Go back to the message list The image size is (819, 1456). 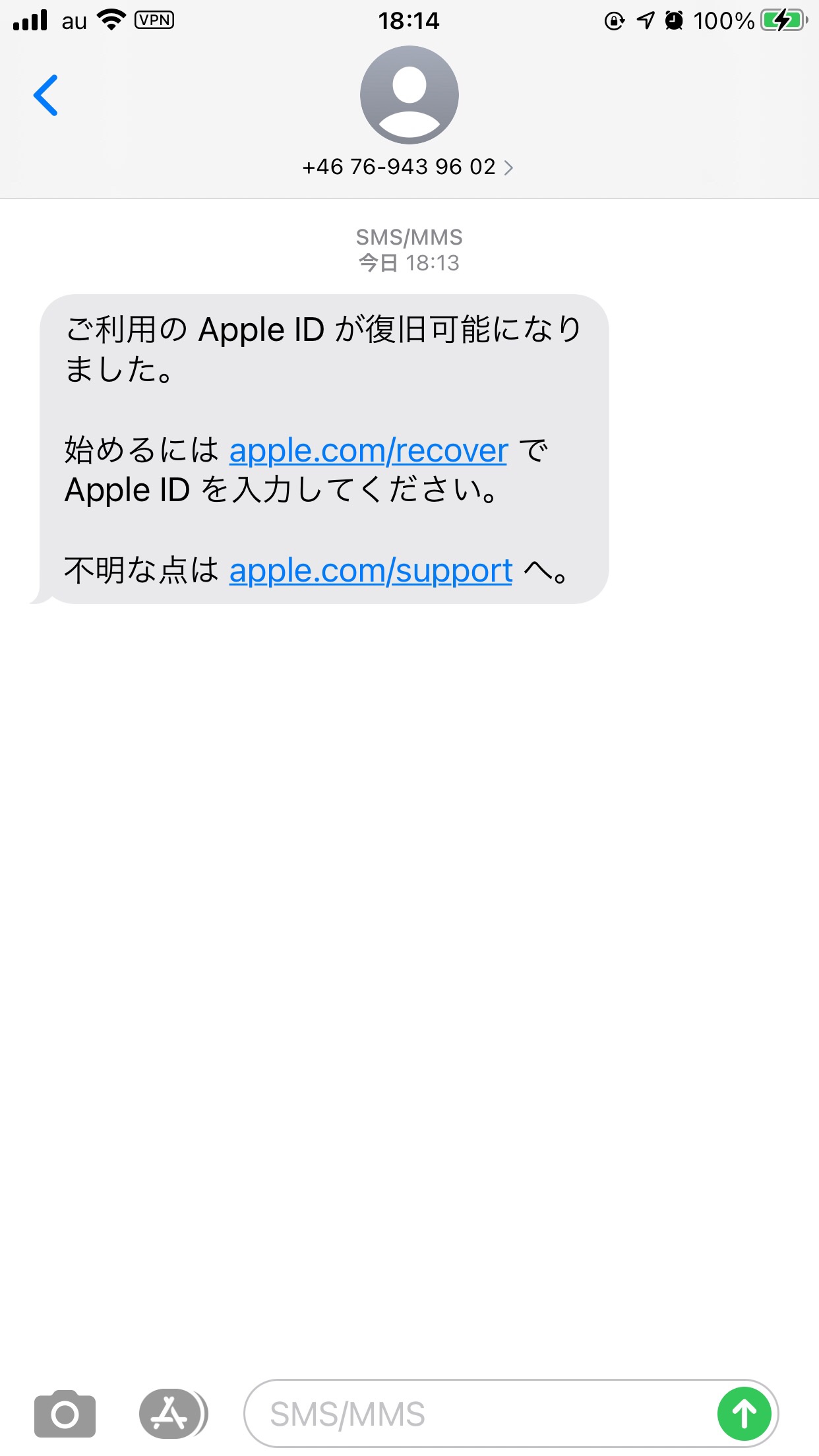(x=46, y=96)
